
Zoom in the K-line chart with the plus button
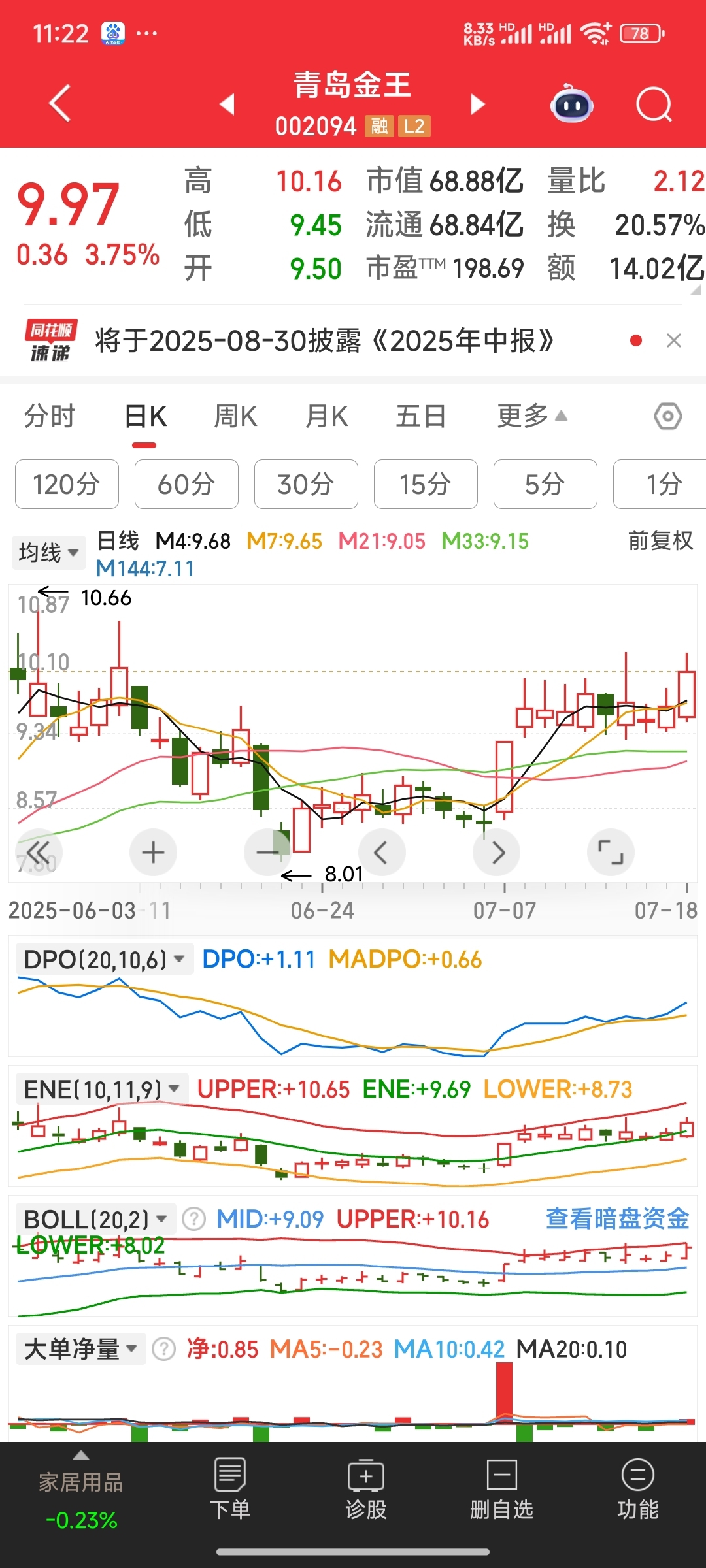coord(153,853)
